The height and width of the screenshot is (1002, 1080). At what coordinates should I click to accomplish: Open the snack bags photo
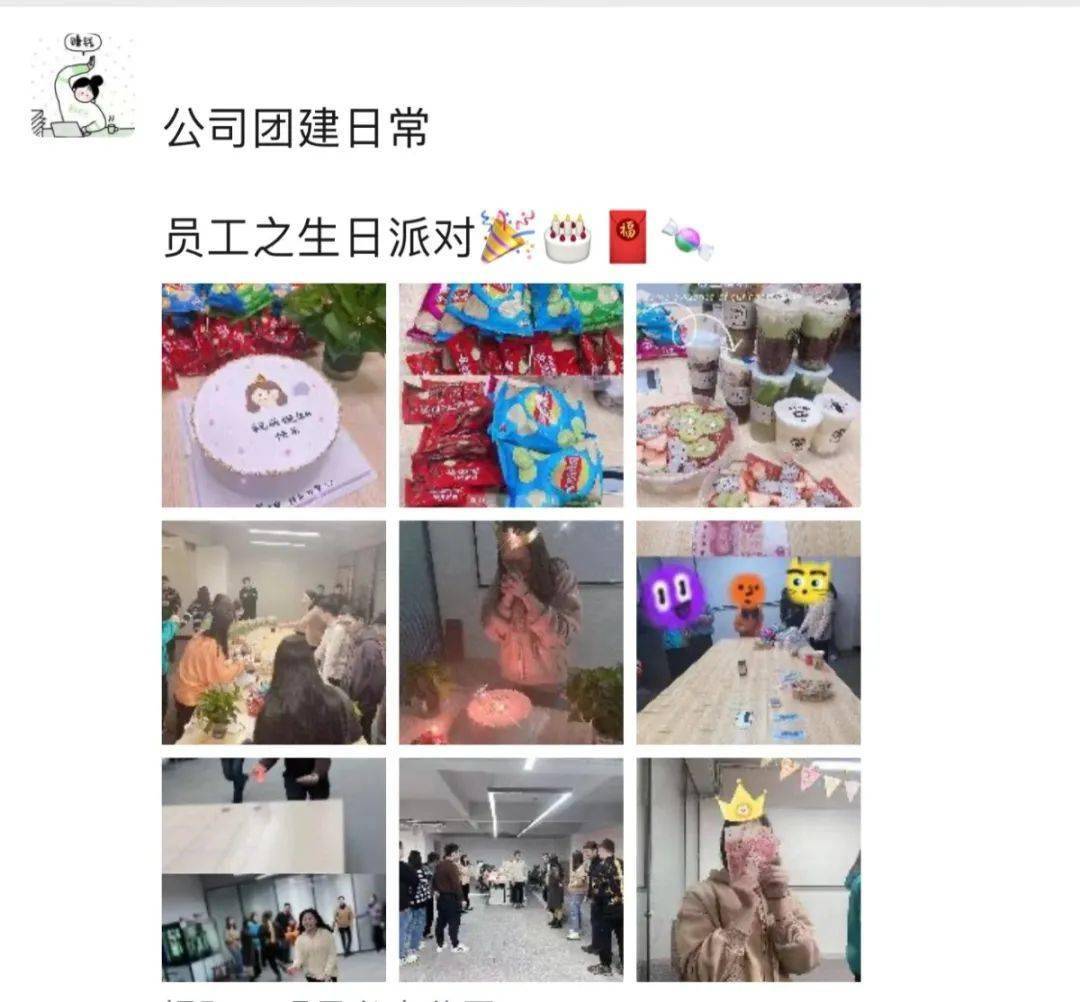click(x=511, y=395)
